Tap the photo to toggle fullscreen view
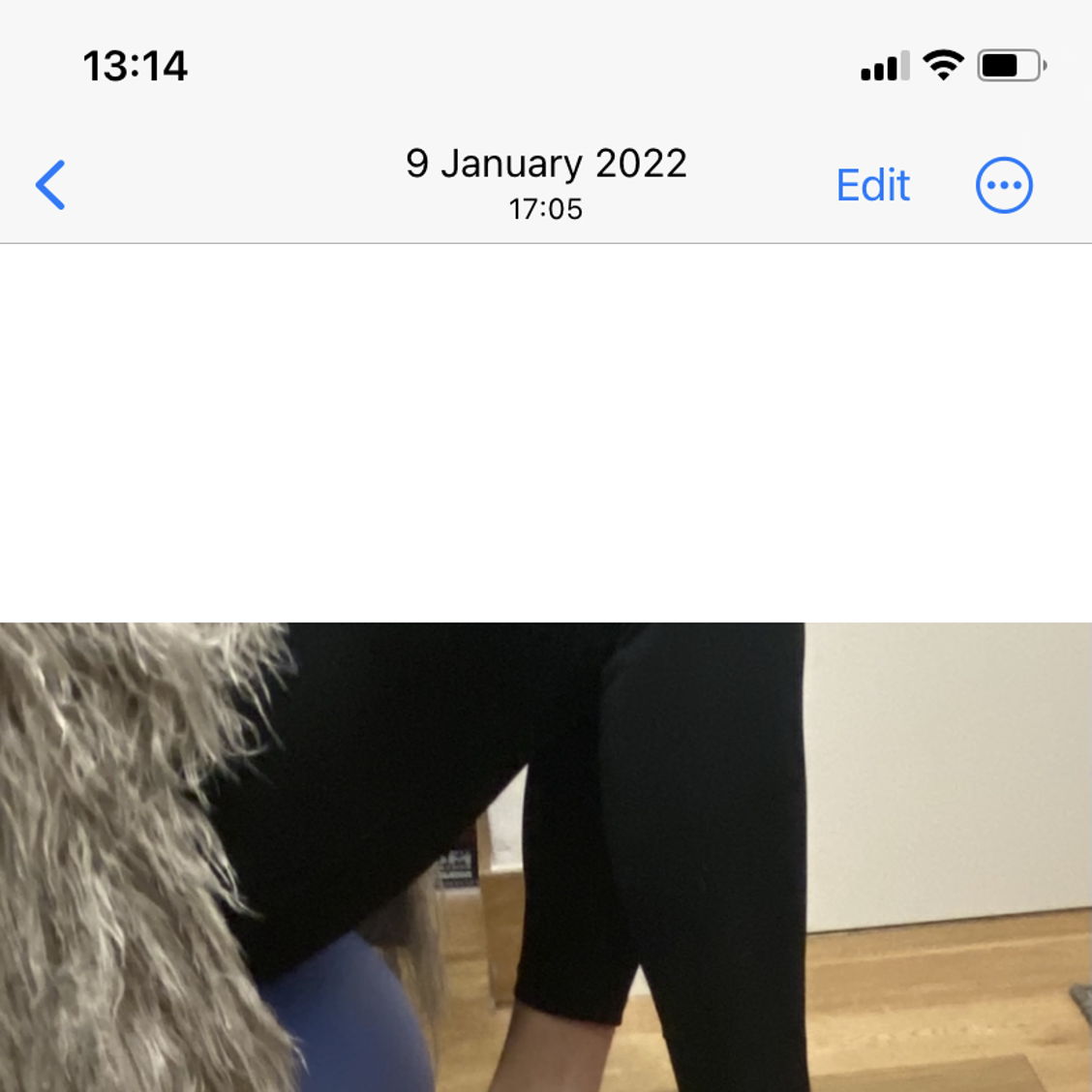 tap(546, 857)
